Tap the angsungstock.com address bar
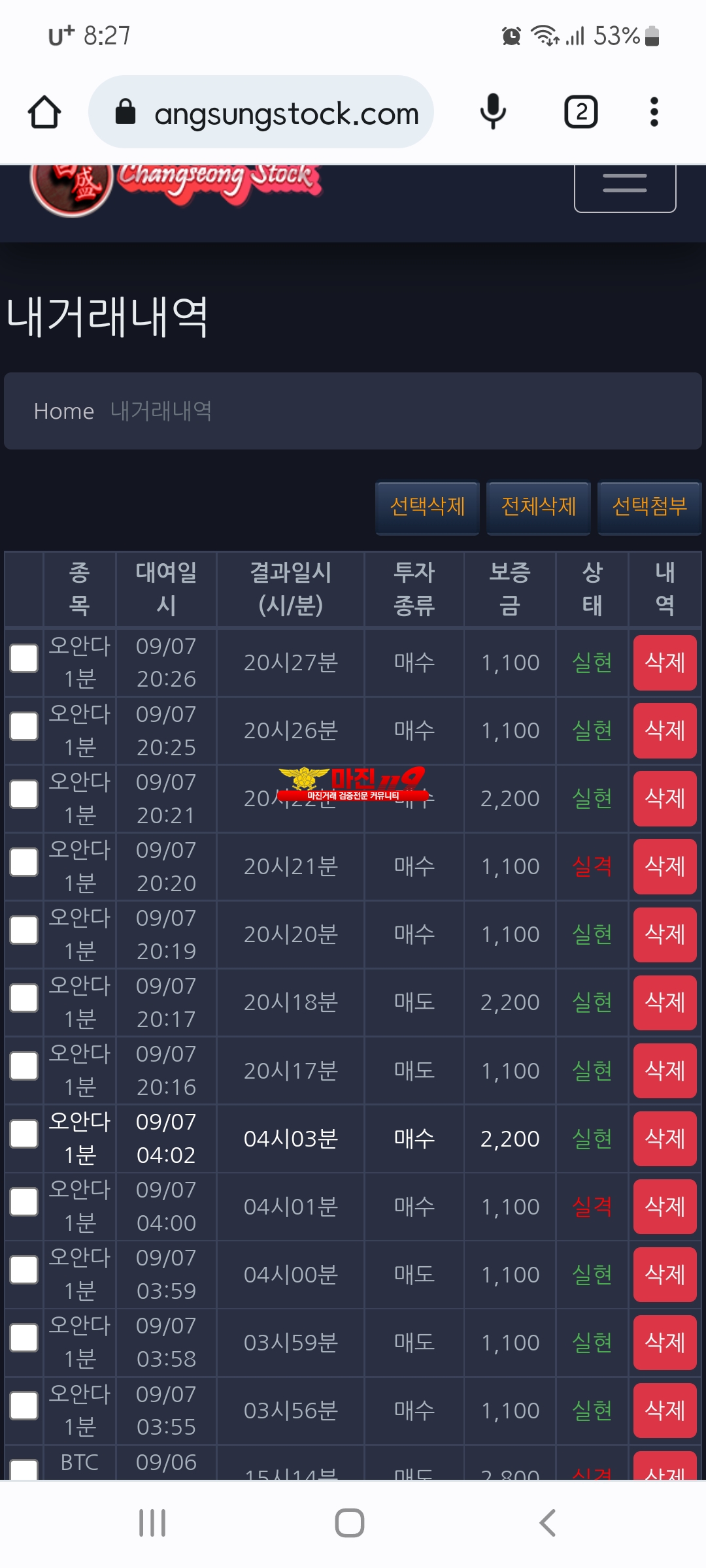Viewport: 706px width, 1568px height. (x=261, y=112)
